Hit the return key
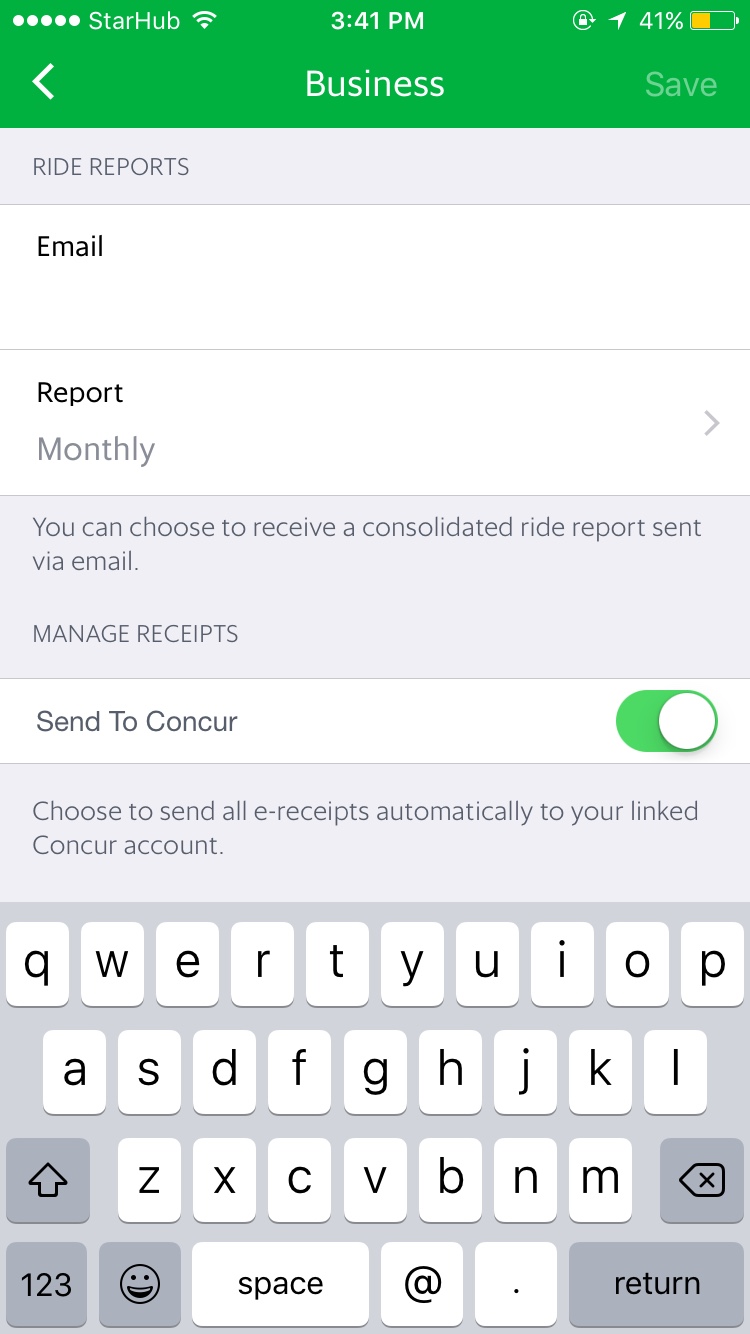The height and width of the screenshot is (1334, 750). coord(656,1284)
